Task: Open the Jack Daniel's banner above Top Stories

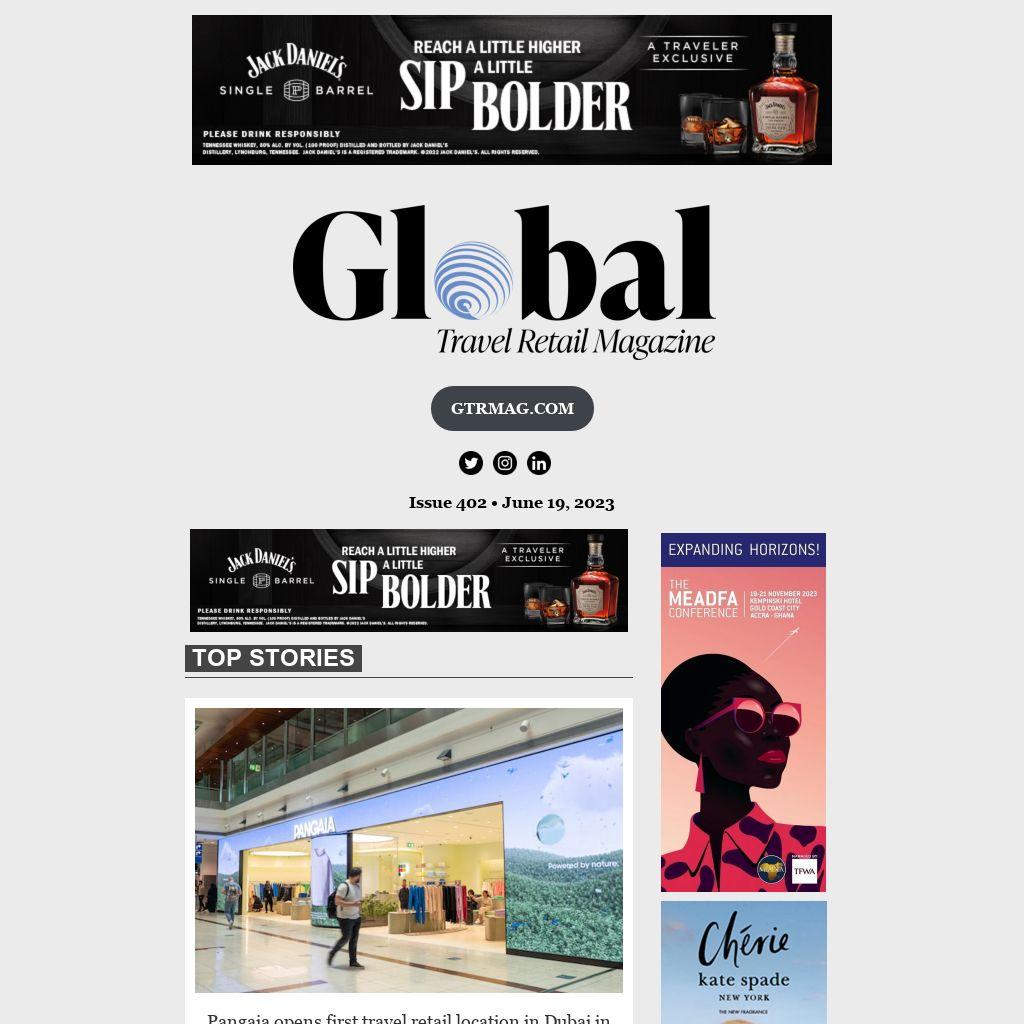Action: [x=408, y=580]
